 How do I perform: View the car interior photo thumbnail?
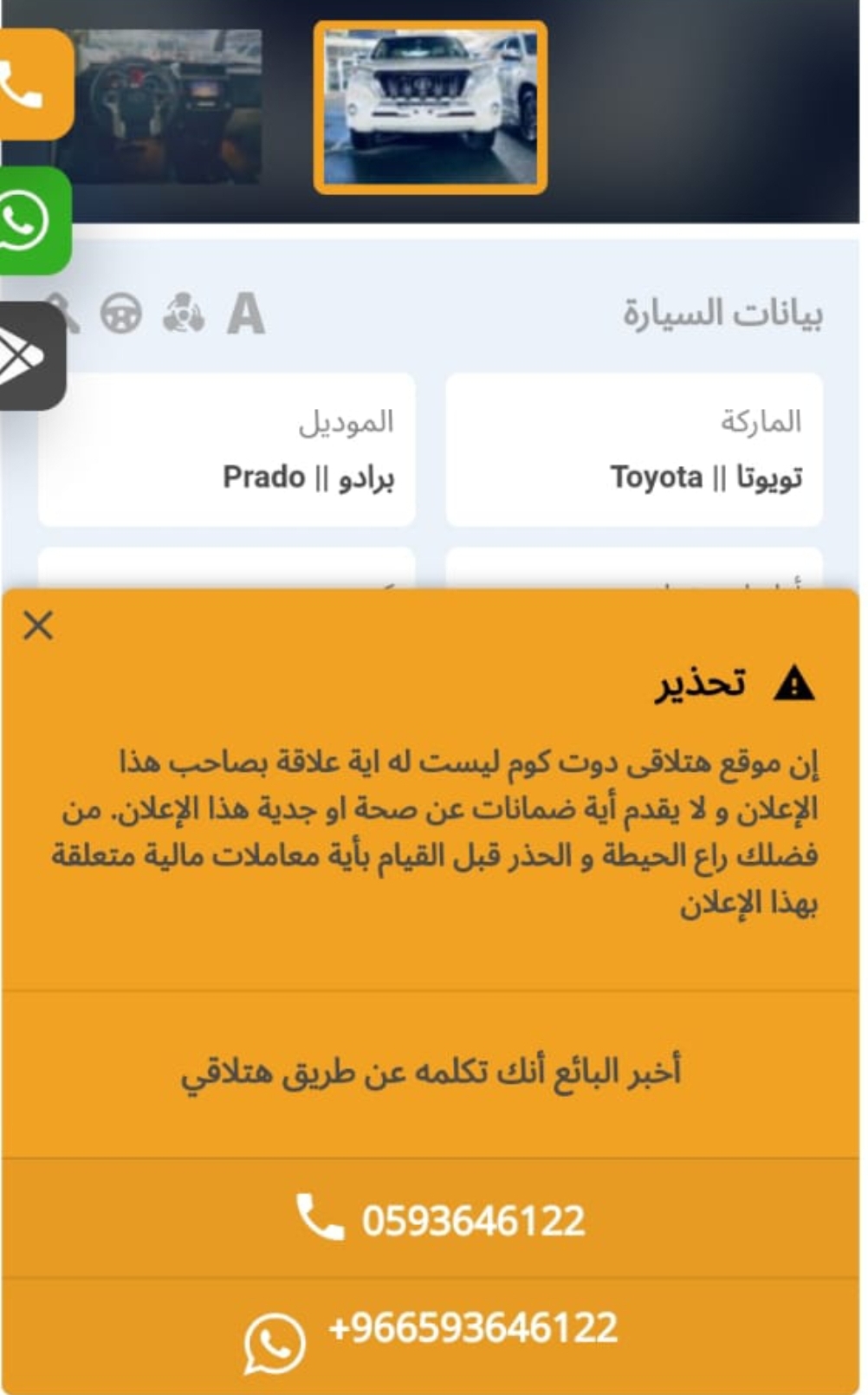pos(167,106)
